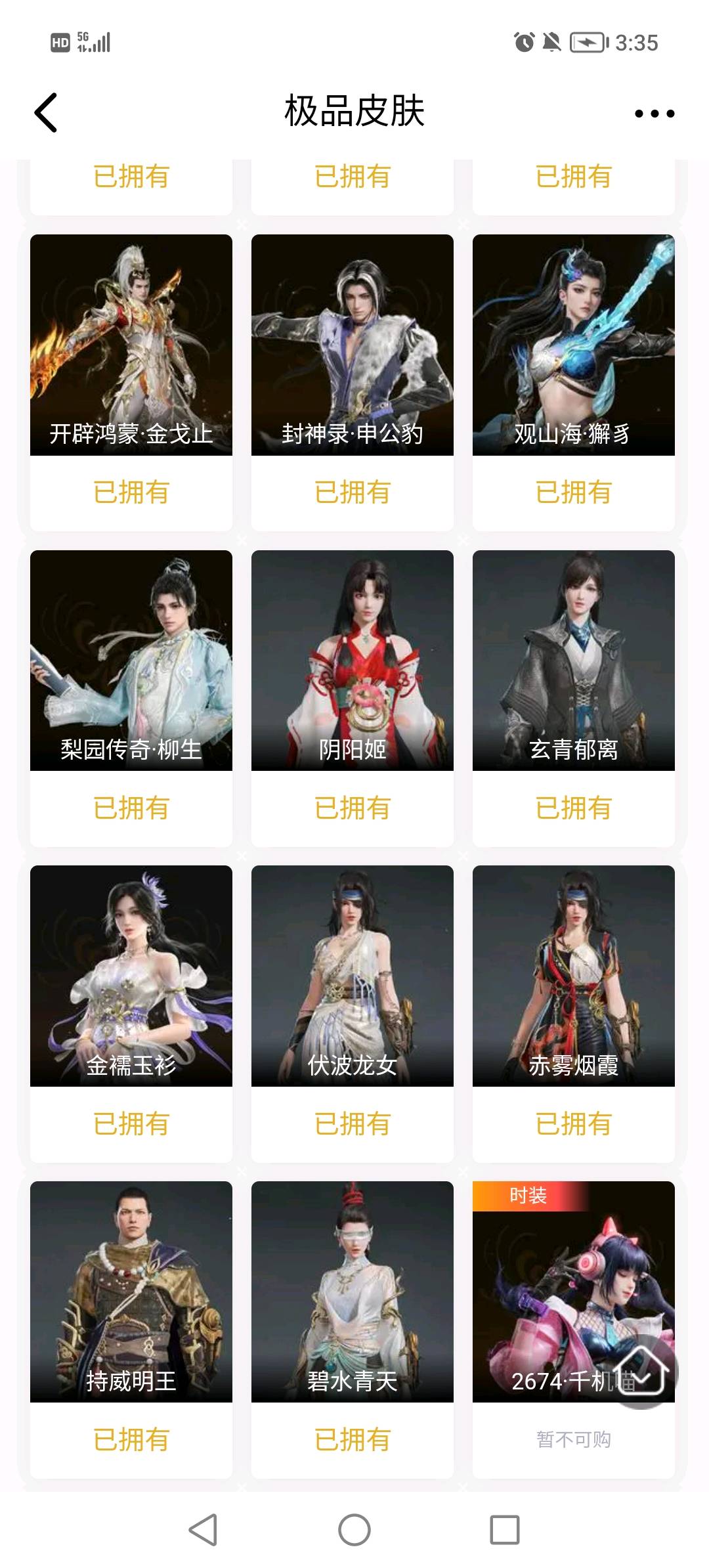Viewport: 709px width, 1568px height.
Task: Open the three-dot overflow menu
Action: (654, 114)
